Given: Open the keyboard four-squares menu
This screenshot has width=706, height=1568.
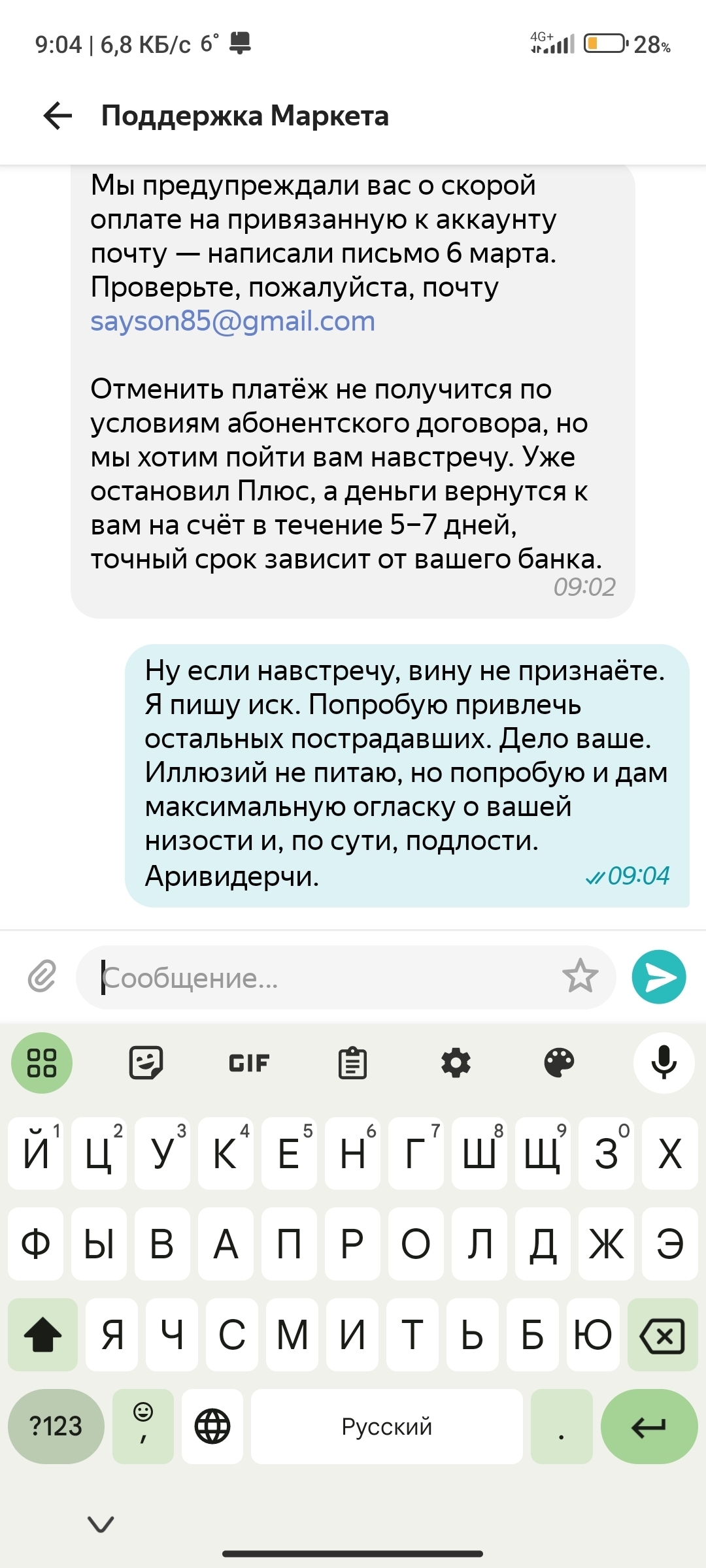Looking at the screenshot, I should pyautogui.click(x=42, y=1062).
